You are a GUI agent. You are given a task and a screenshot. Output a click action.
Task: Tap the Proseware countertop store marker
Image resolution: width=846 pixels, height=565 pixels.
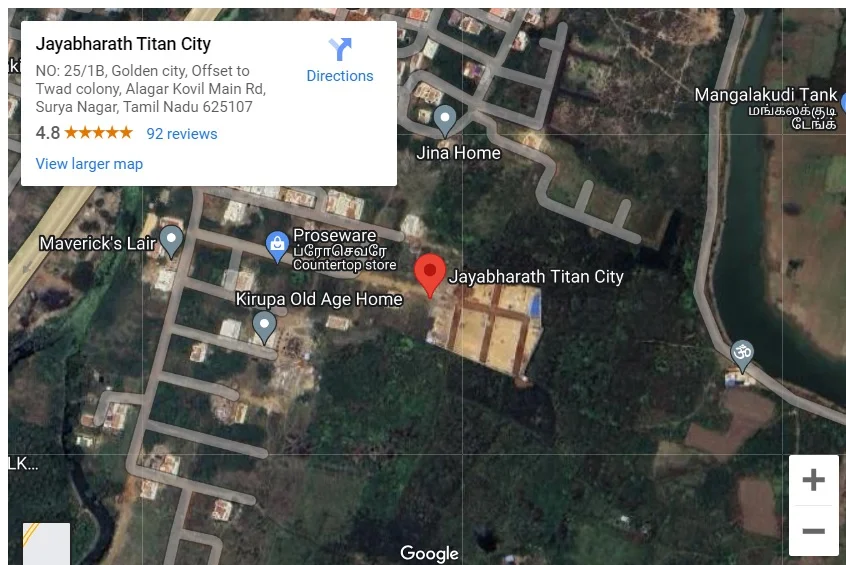click(277, 243)
